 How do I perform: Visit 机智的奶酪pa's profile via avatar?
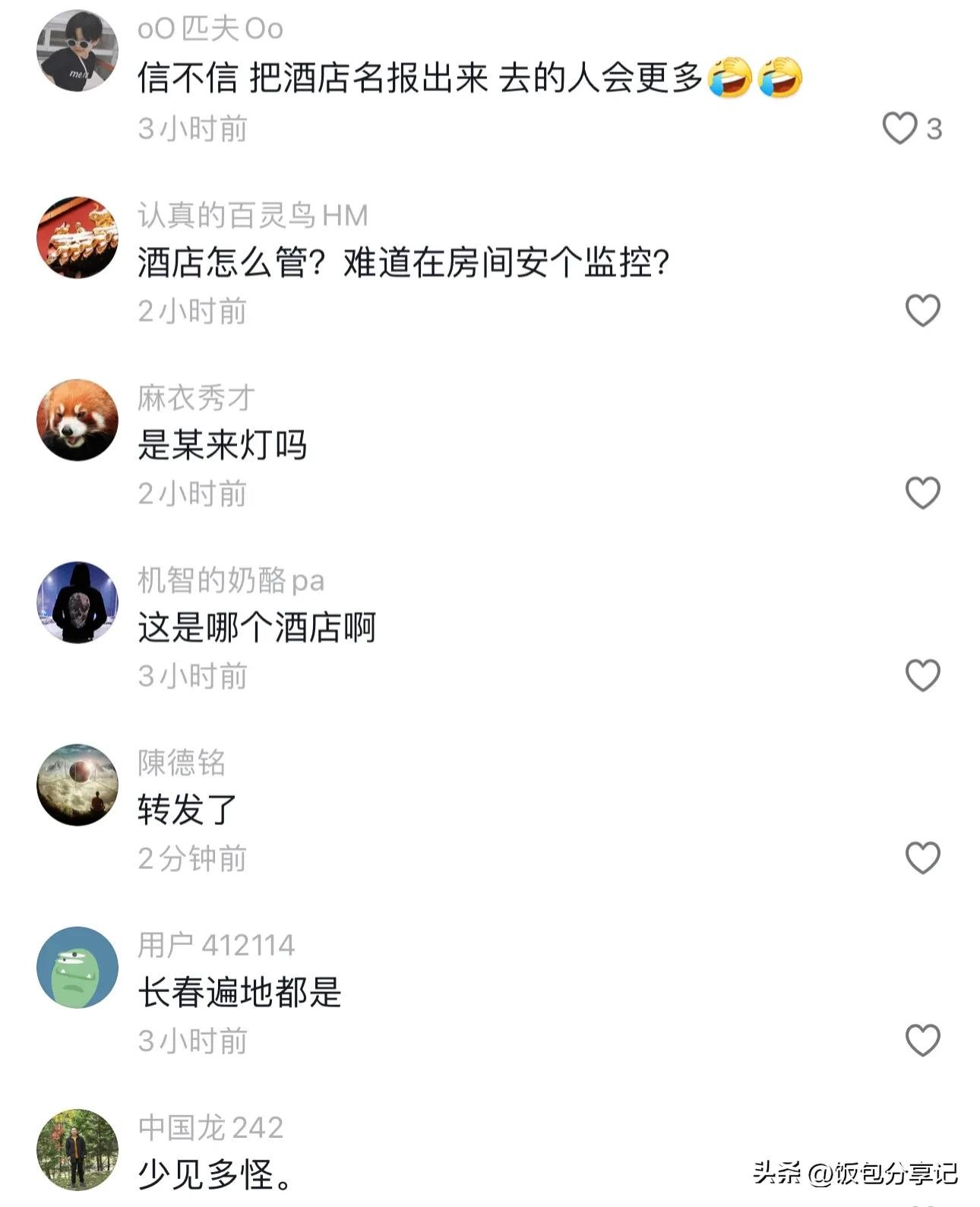click(x=77, y=602)
